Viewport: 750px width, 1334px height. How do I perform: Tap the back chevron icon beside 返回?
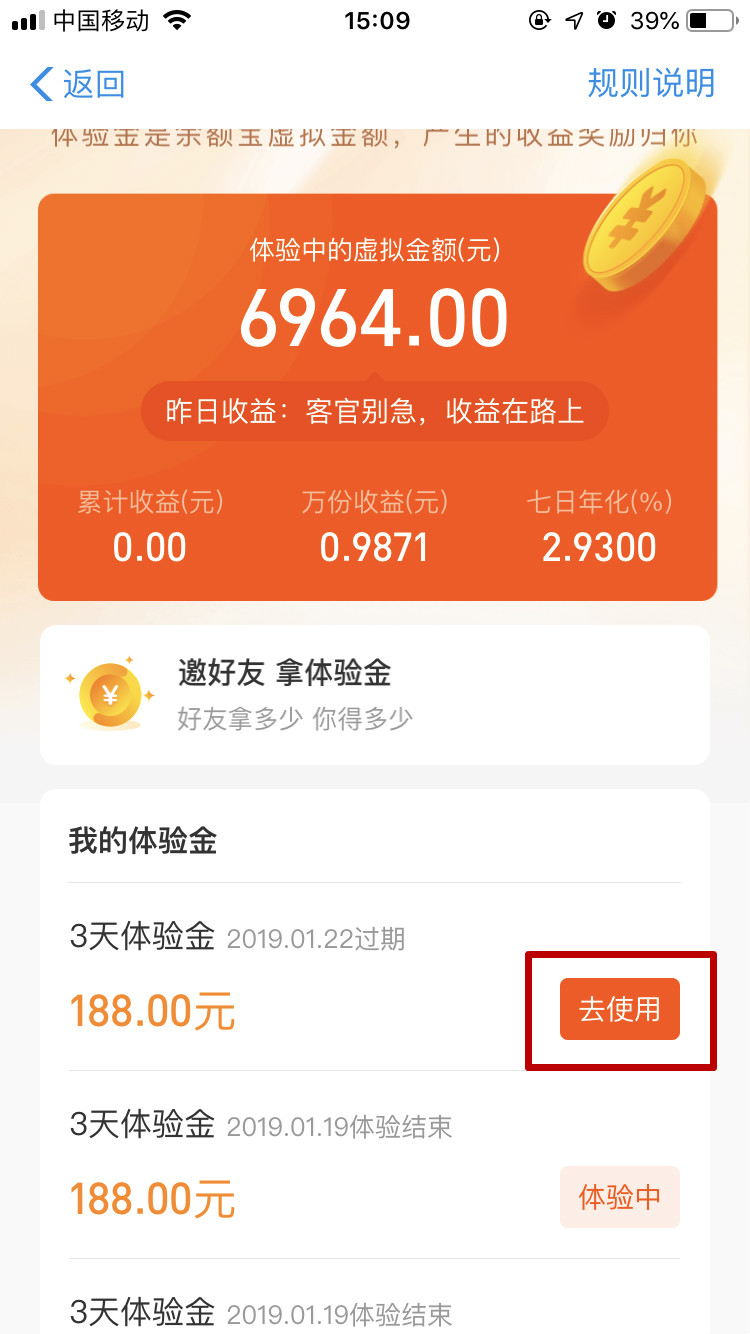point(38,85)
